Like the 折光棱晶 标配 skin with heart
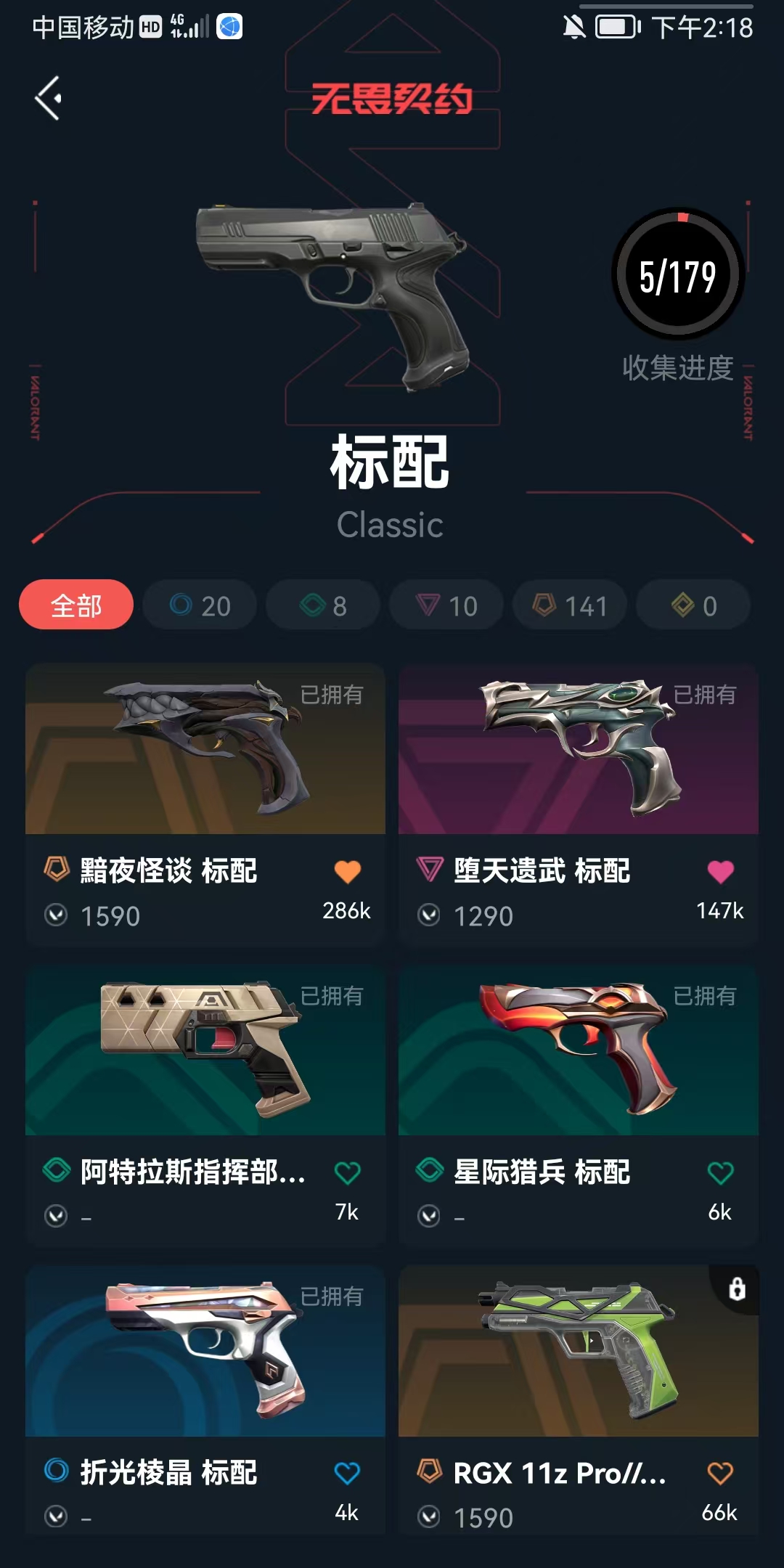Screen dimensions: 784x1568 click(x=347, y=1473)
